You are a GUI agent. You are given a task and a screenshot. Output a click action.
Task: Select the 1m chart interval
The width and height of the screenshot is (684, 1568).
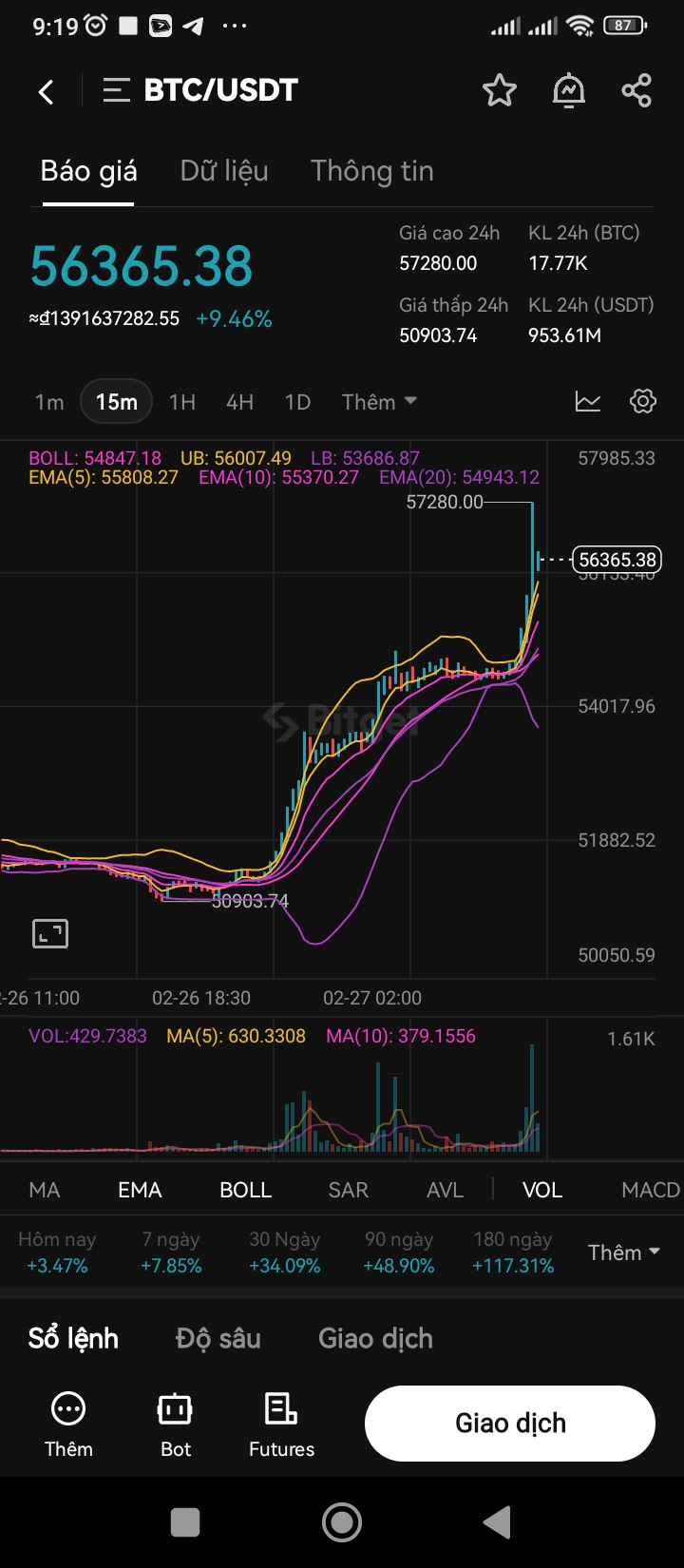tap(49, 402)
